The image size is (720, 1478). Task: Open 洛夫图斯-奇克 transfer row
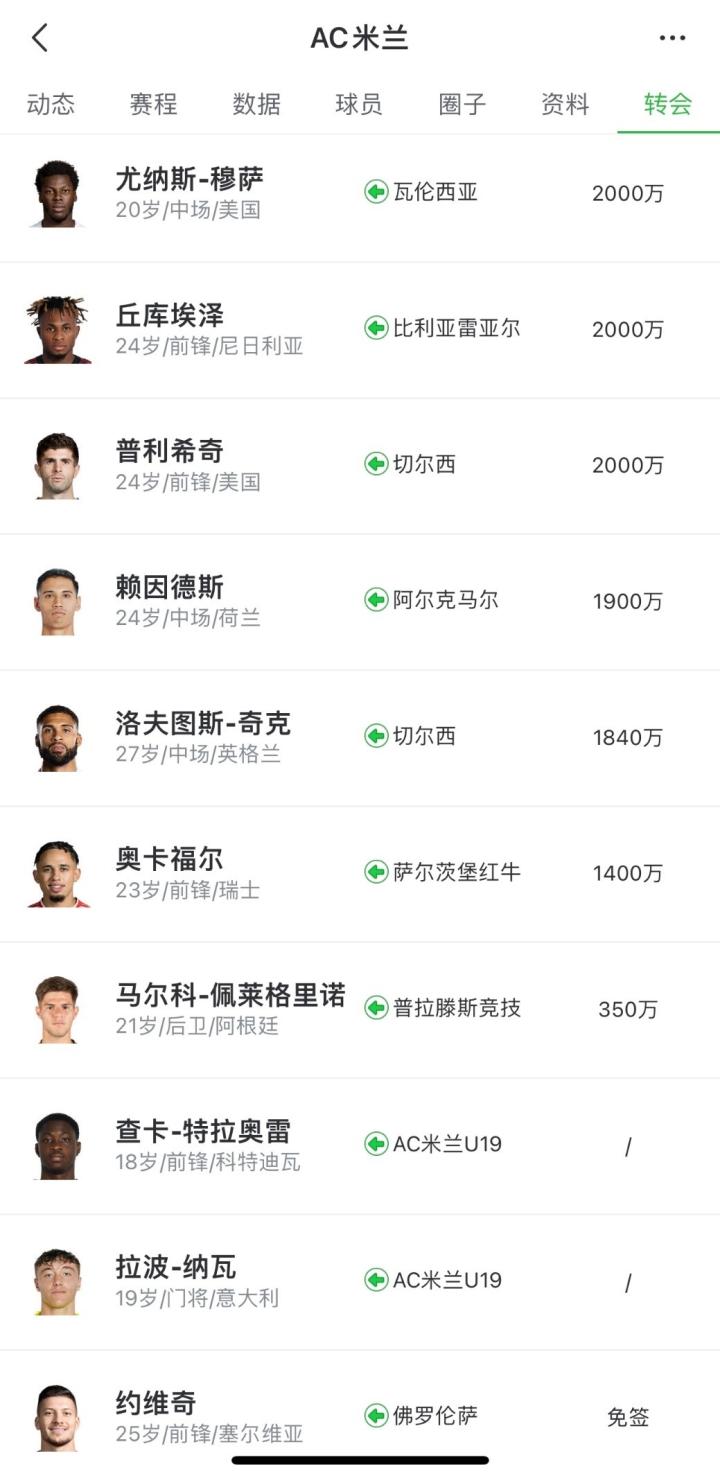tap(360, 737)
